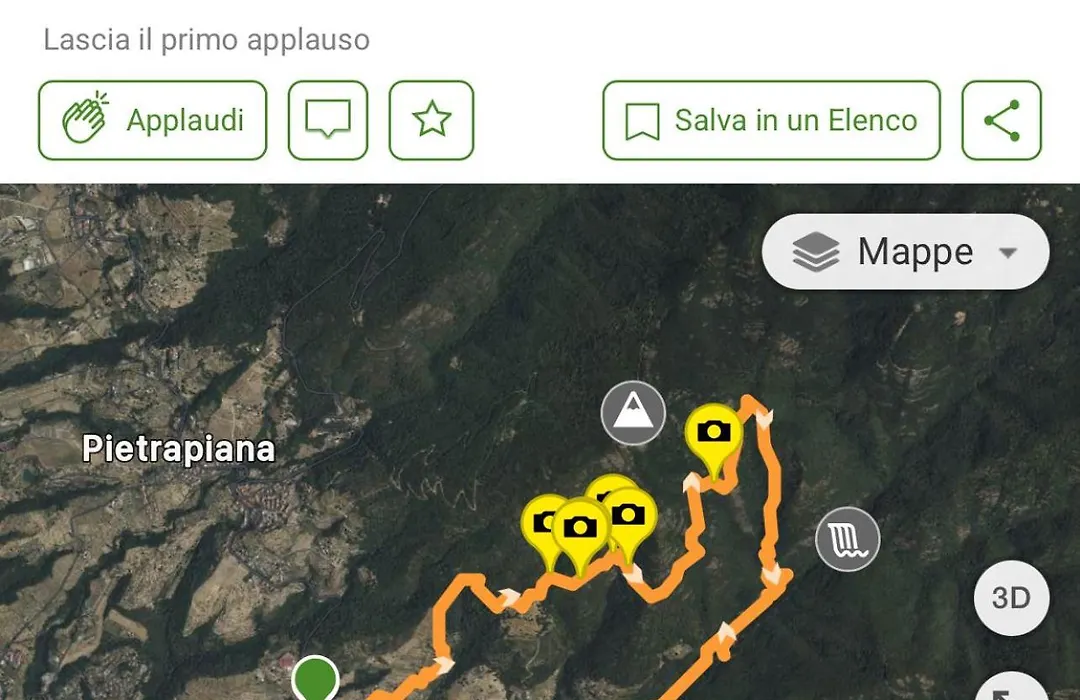Tap the green trail start marker
The width and height of the screenshot is (1080, 700).
[315, 679]
